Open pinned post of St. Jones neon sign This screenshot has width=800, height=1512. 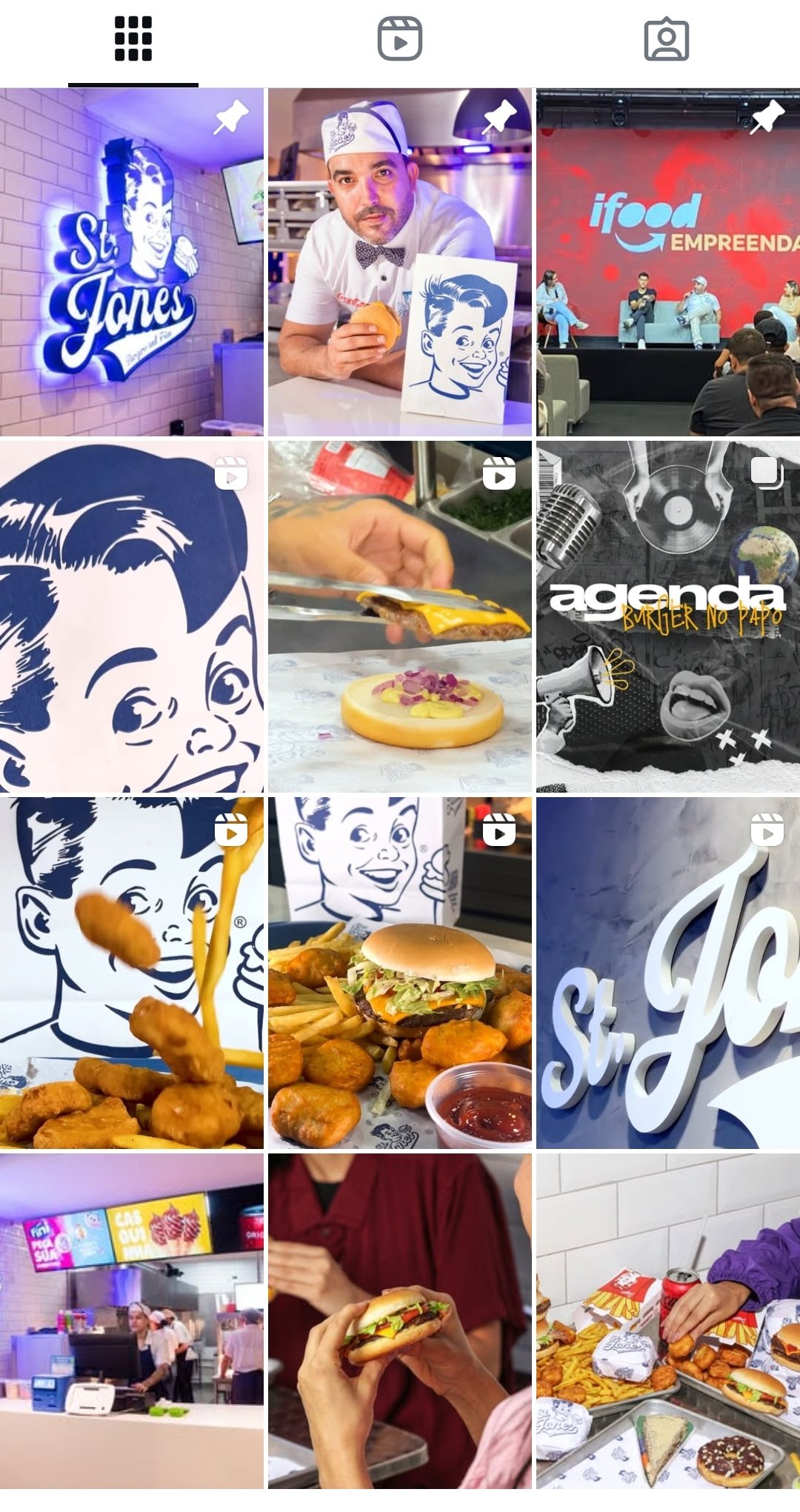(x=132, y=262)
